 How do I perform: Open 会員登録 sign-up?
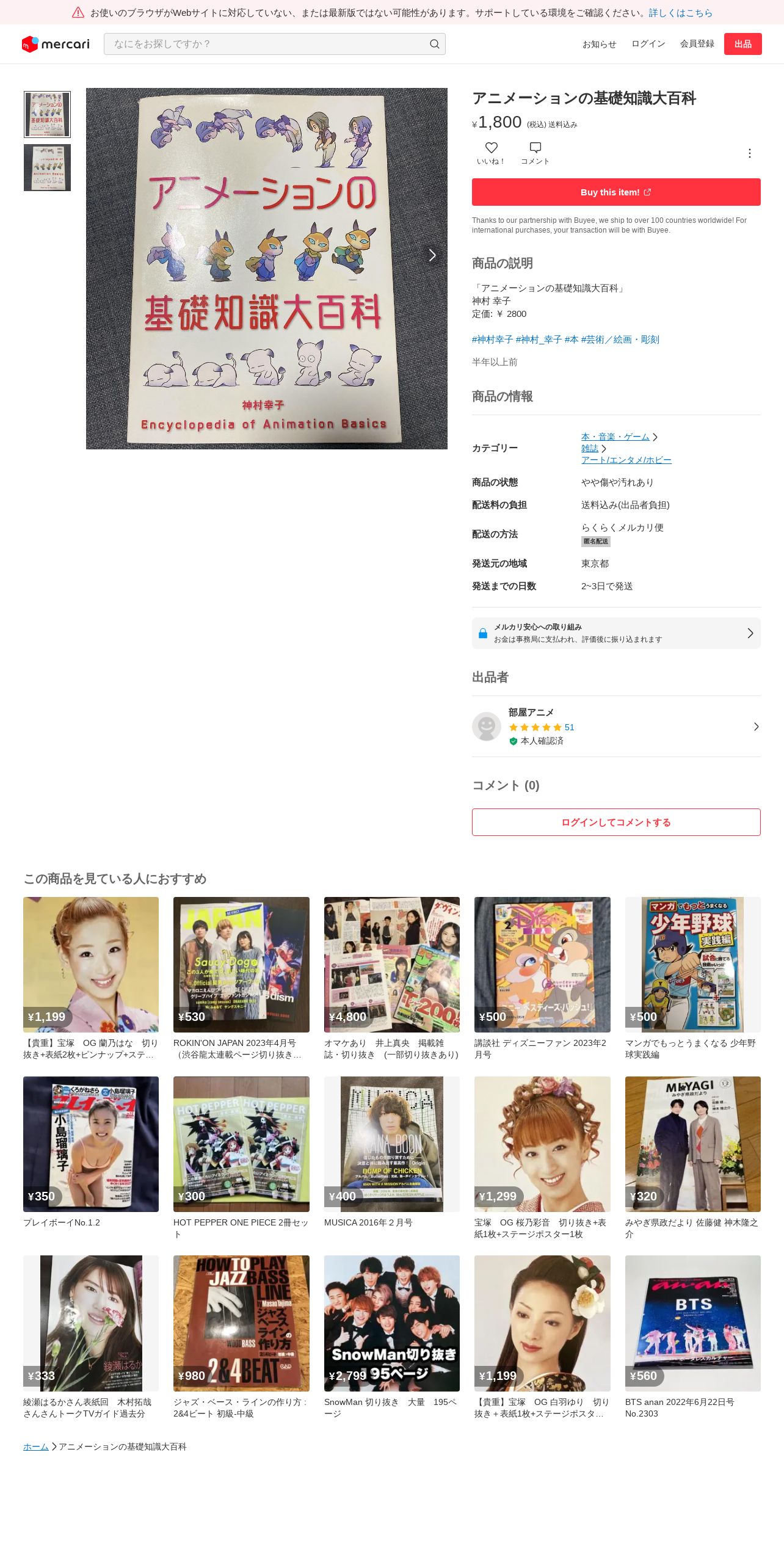[697, 44]
